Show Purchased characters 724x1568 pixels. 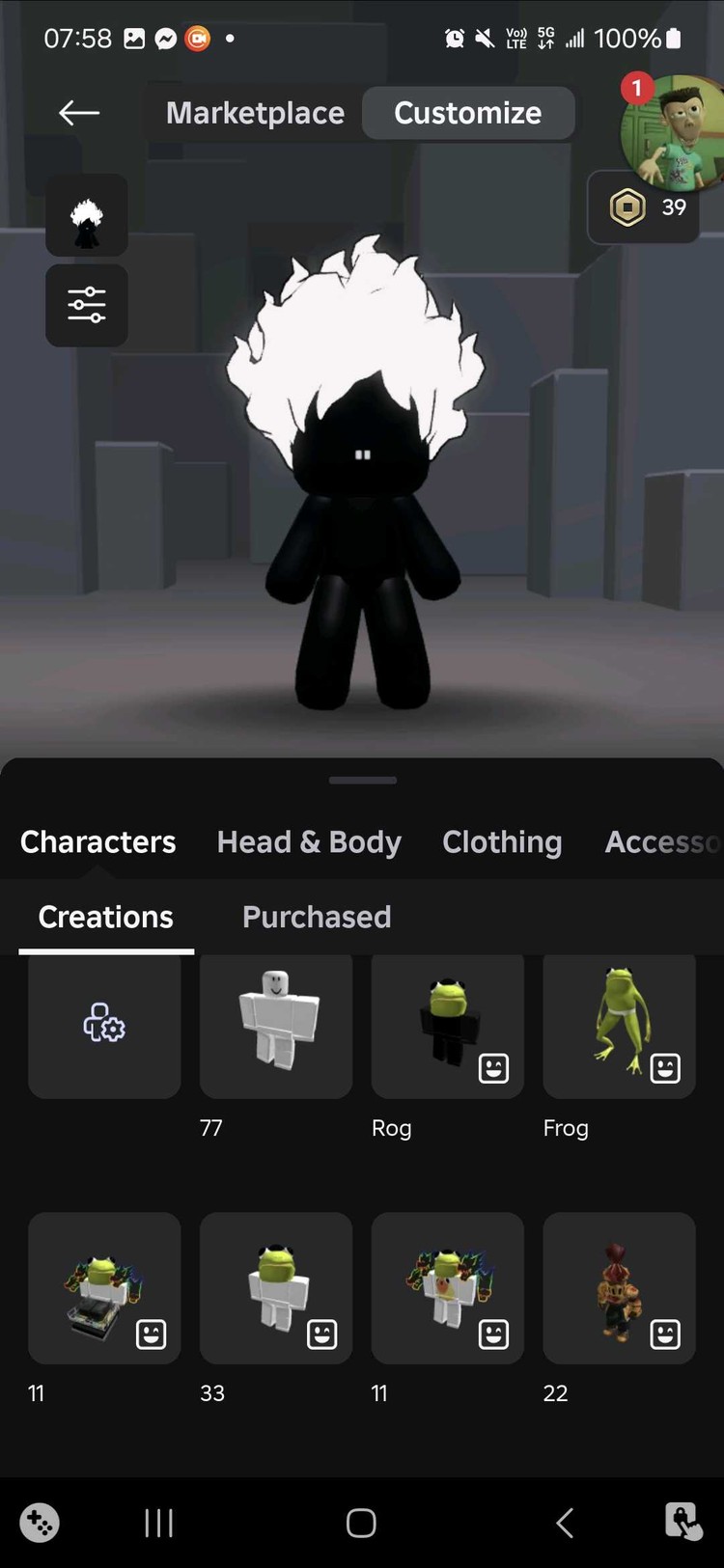click(317, 917)
